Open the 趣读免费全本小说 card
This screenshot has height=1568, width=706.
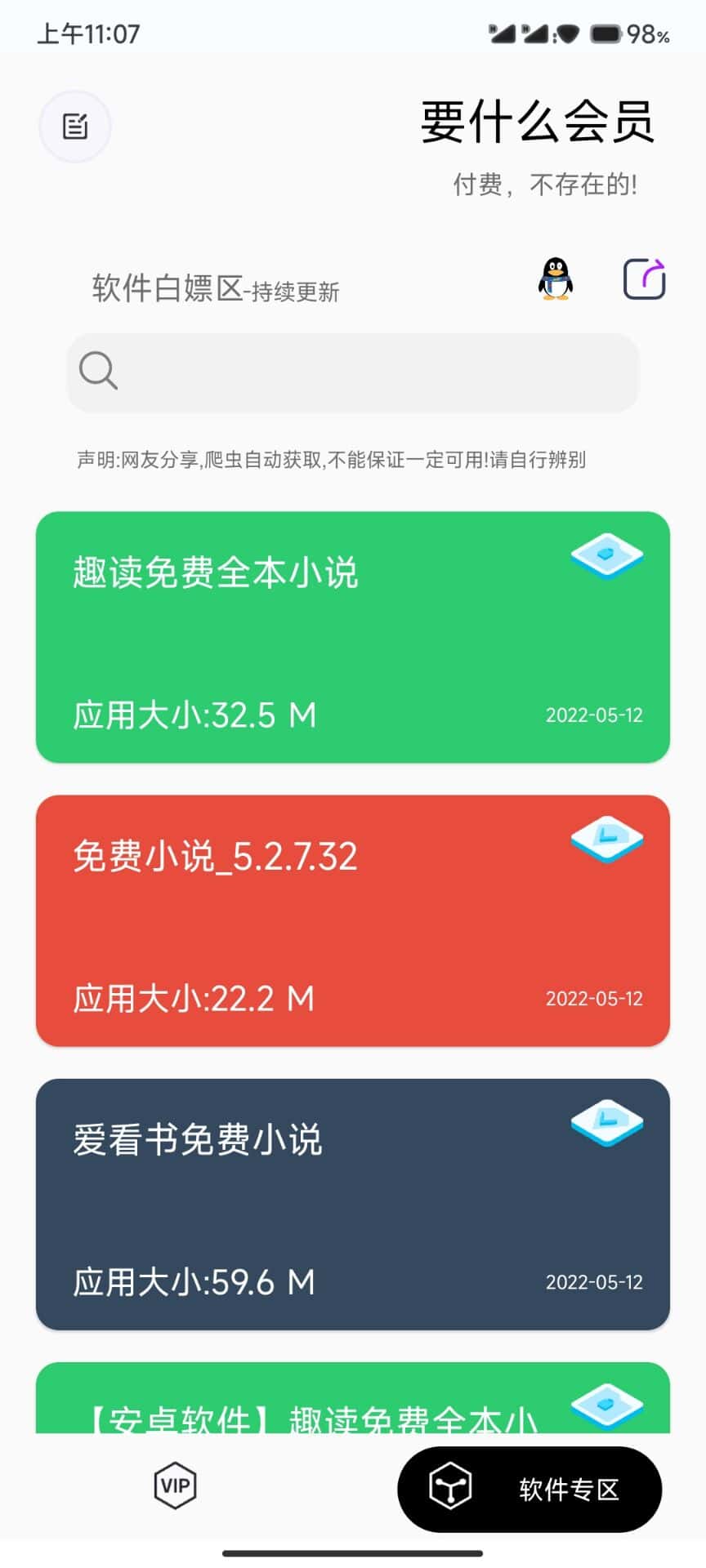353,637
